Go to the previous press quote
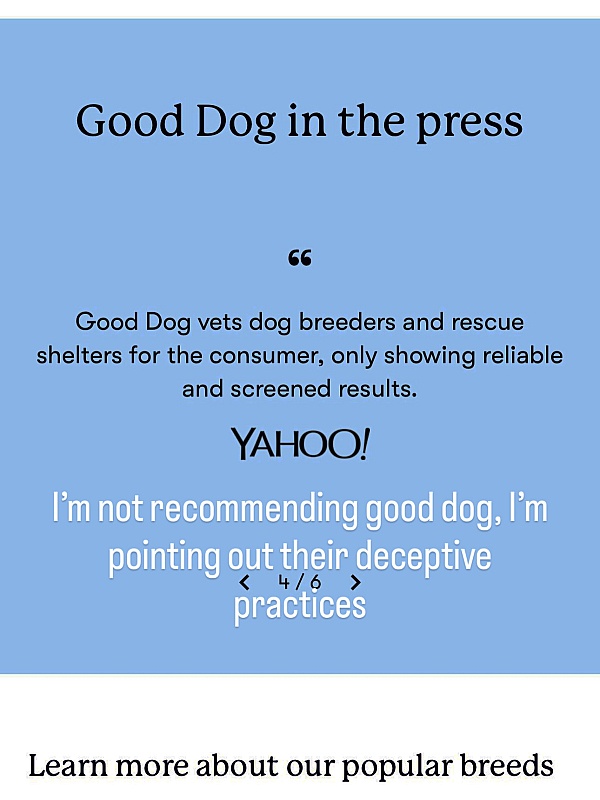This screenshot has height=800, width=600. (245, 581)
